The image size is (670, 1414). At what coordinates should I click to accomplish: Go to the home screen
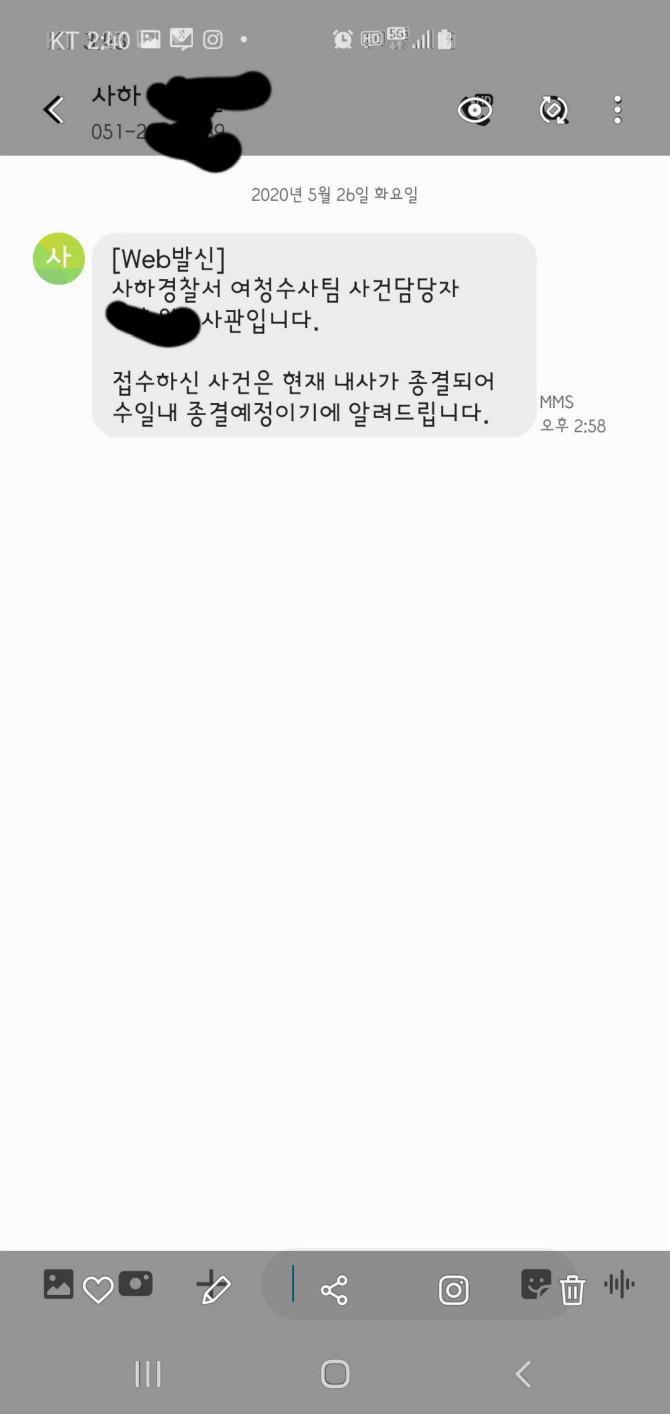(x=335, y=1374)
